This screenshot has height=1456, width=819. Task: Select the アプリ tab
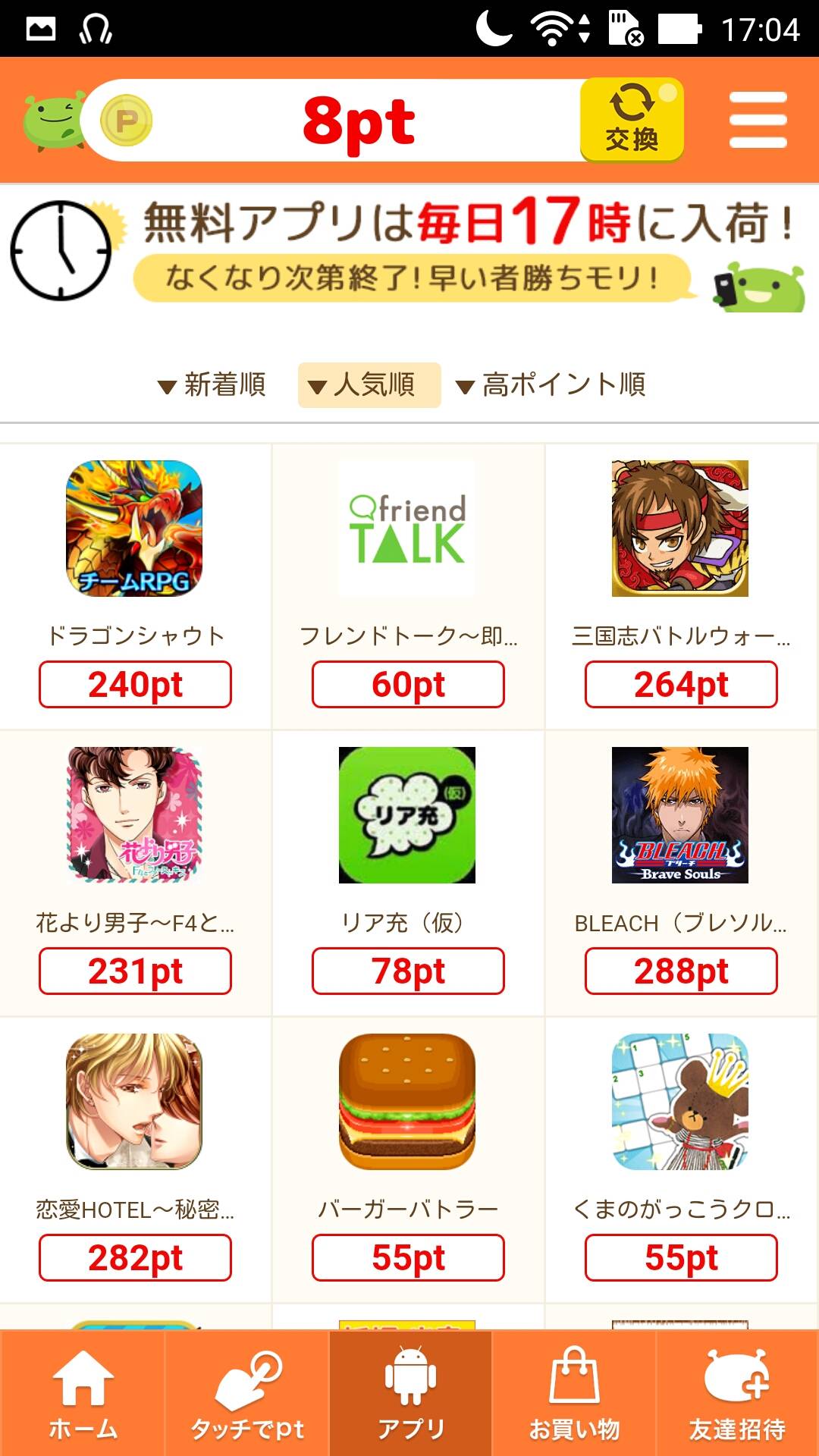[x=410, y=1394]
